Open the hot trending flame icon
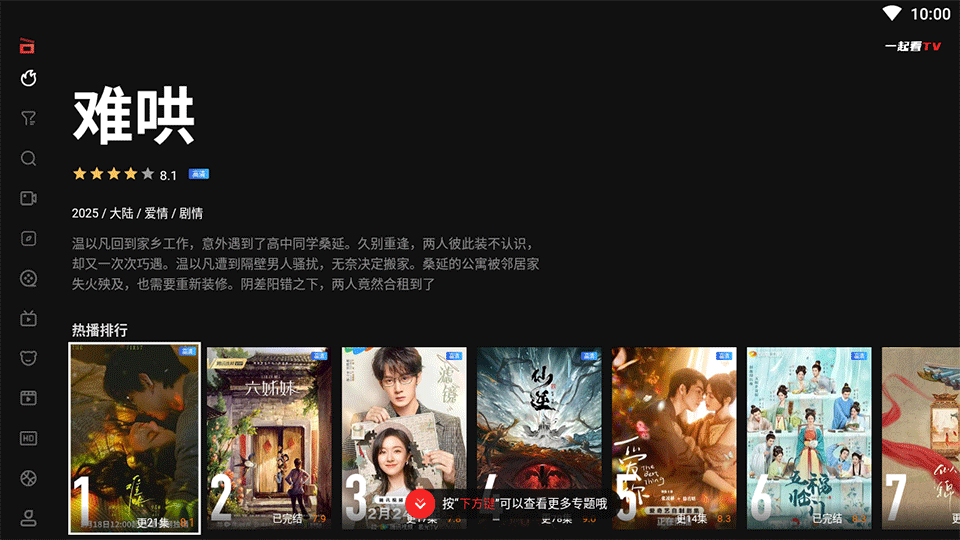Viewport: 960px width, 540px height. [x=28, y=78]
